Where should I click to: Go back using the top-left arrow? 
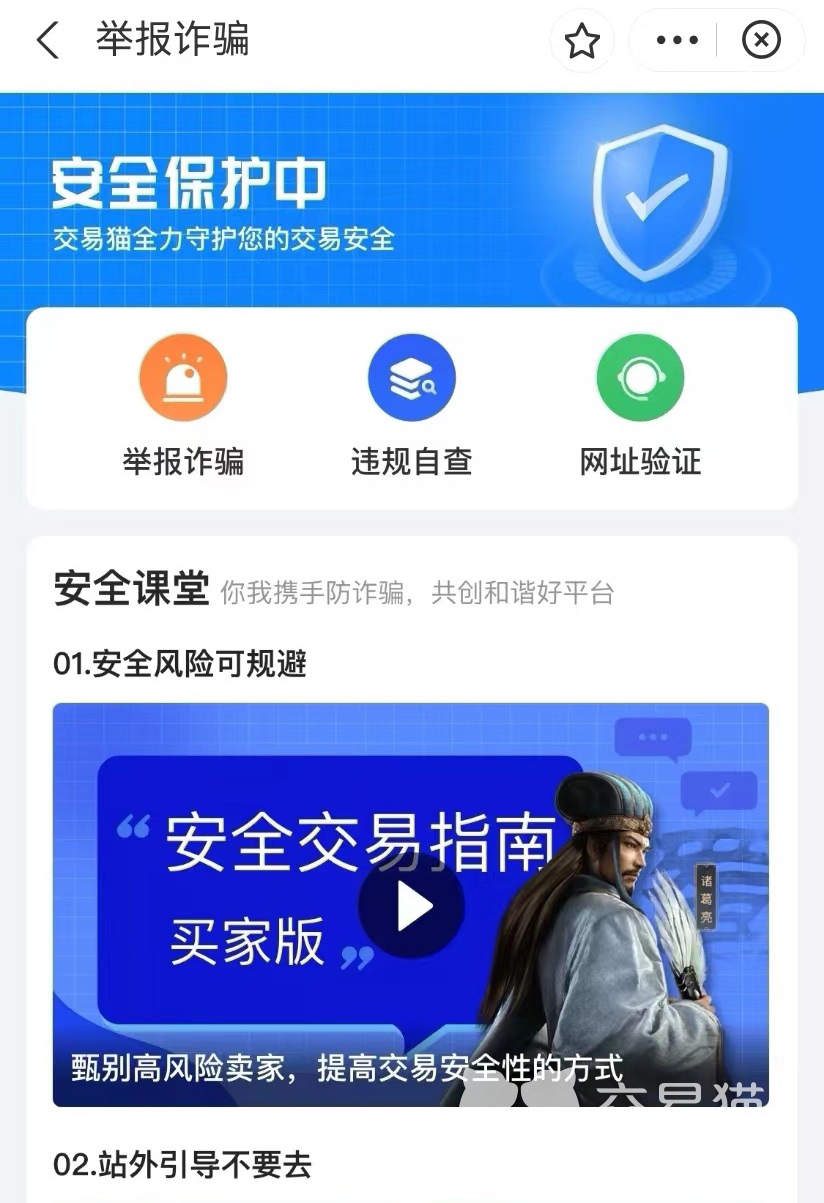47,41
